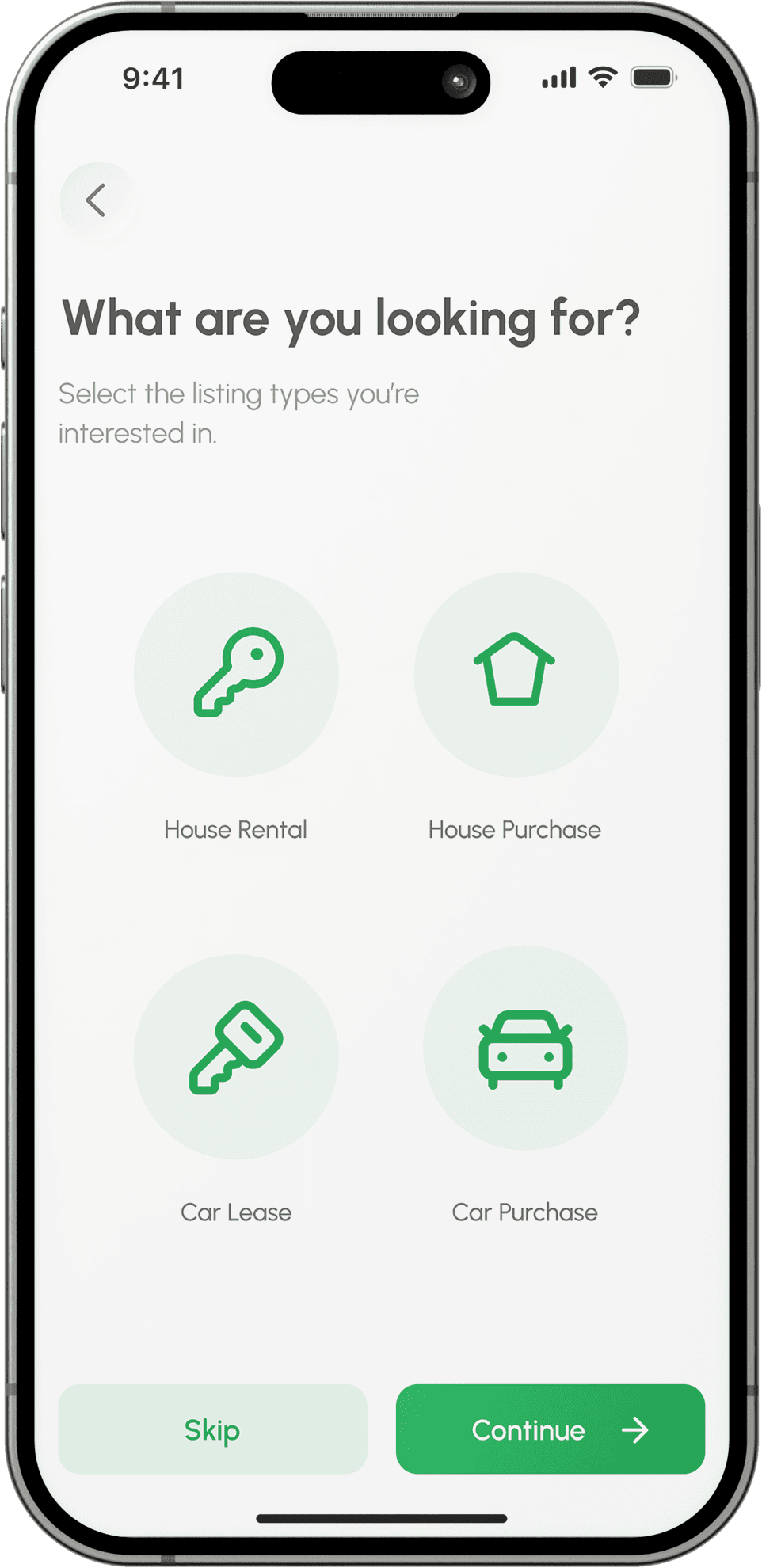Tap the Continue button
762x1568 pixels.
550,1429
